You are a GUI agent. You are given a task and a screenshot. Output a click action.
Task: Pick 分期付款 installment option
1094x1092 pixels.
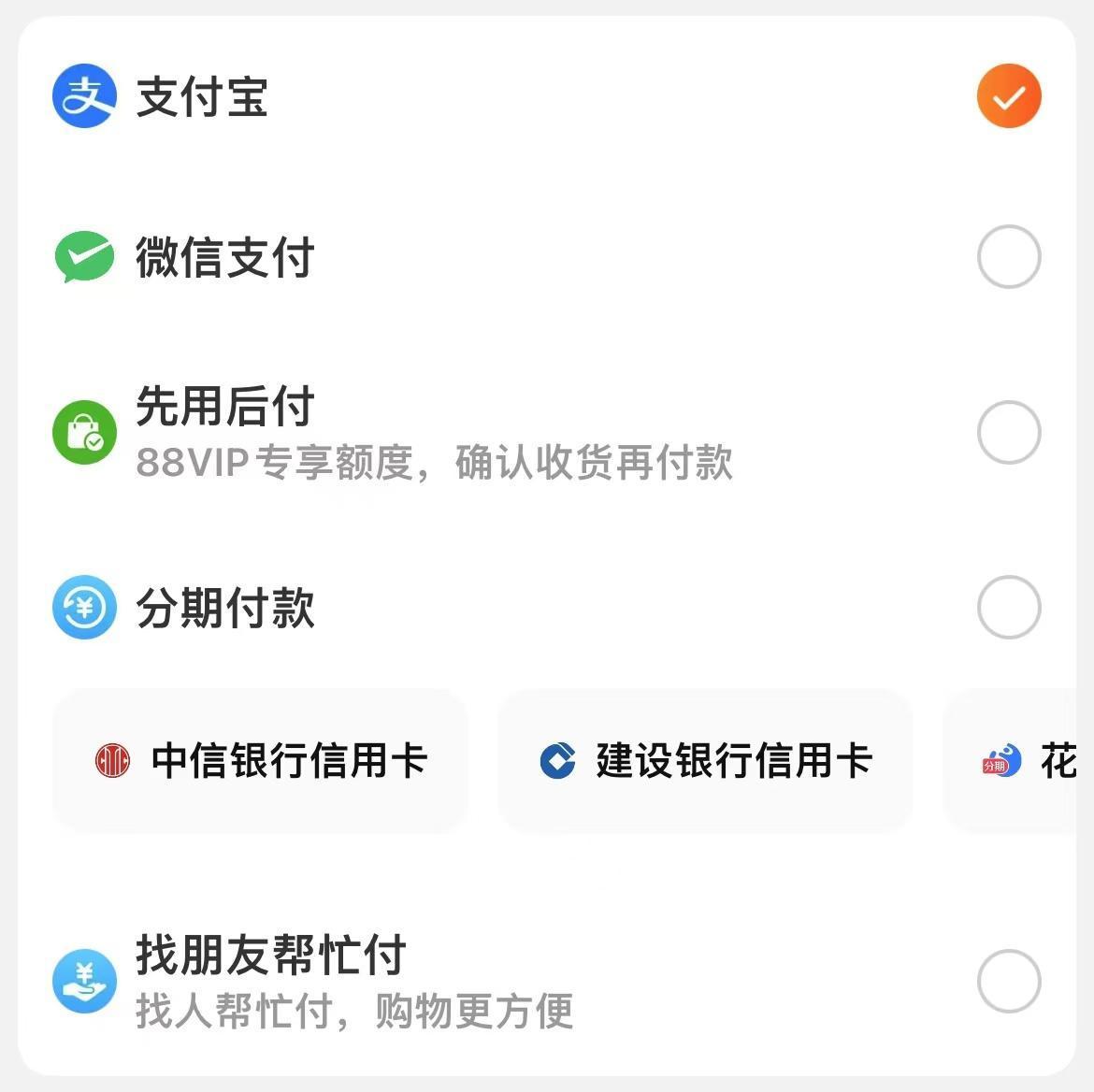(x=1008, y=608)
